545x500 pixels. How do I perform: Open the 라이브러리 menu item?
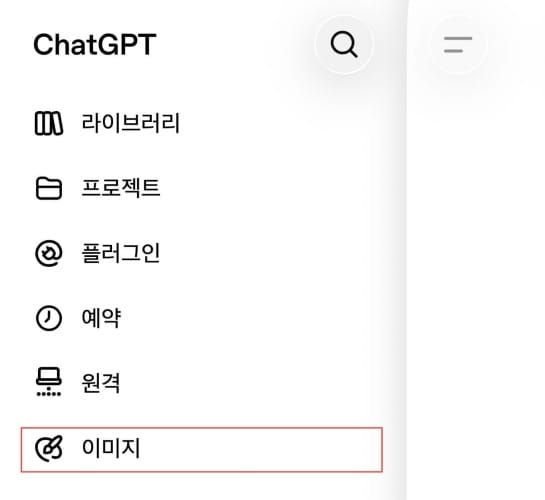[202, 123]
